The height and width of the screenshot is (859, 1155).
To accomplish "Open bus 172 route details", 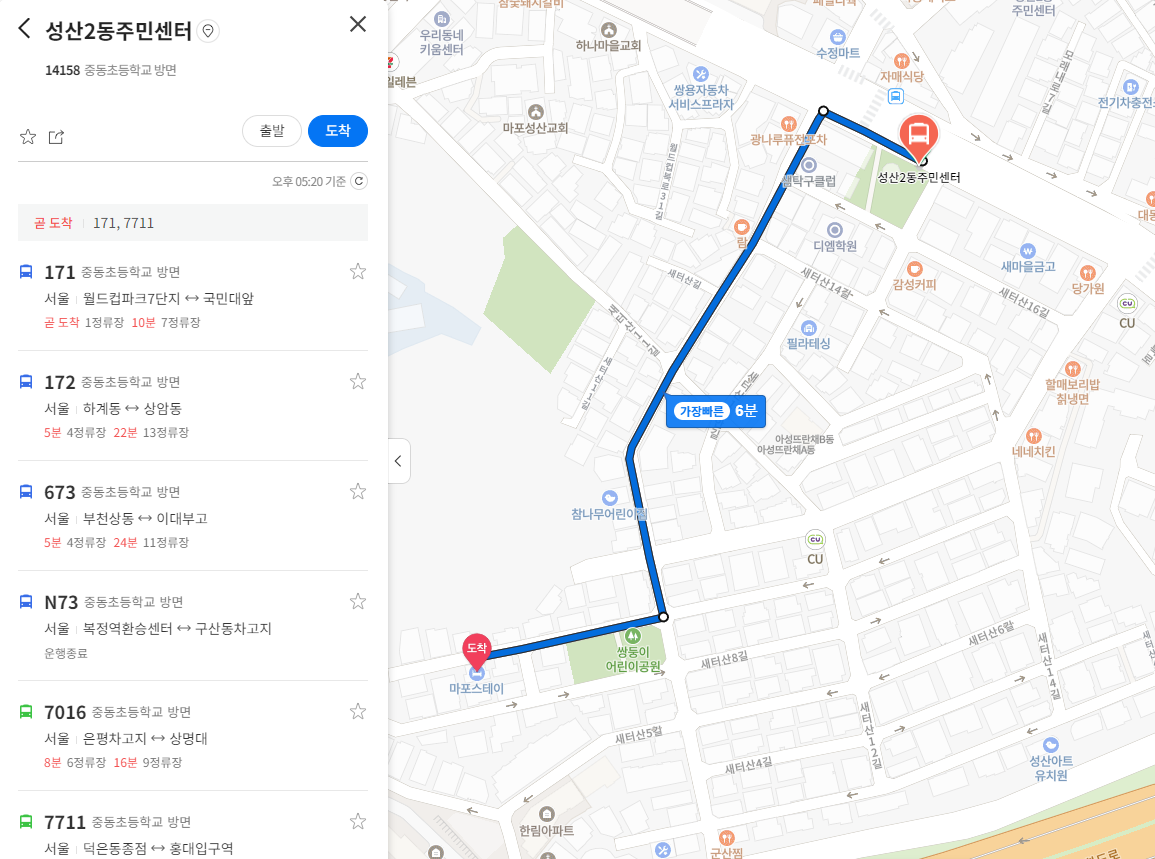I will (x=60, y=382).
